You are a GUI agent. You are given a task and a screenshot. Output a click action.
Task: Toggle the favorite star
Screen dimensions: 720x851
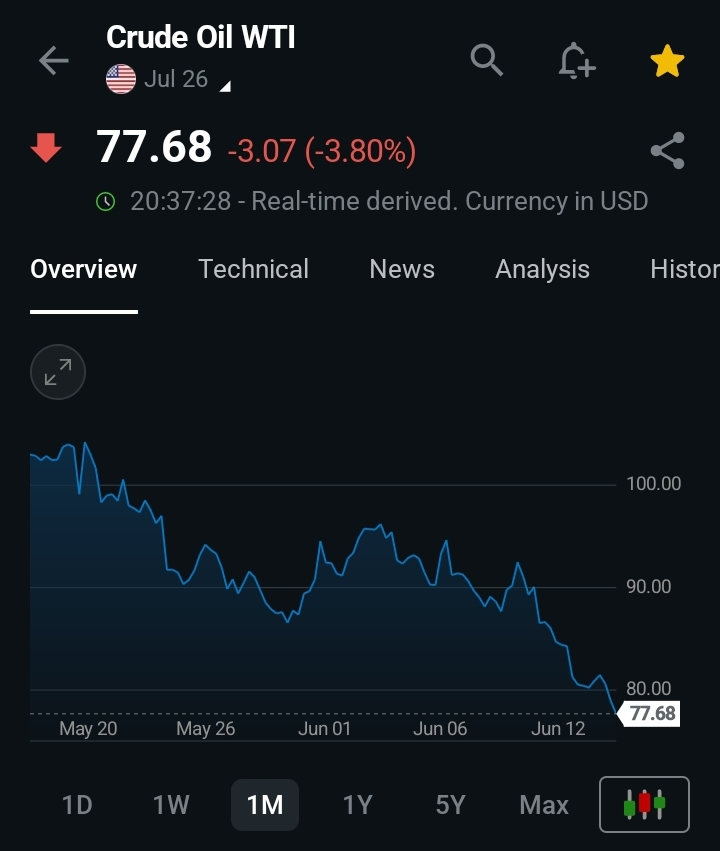pos(667,61)
